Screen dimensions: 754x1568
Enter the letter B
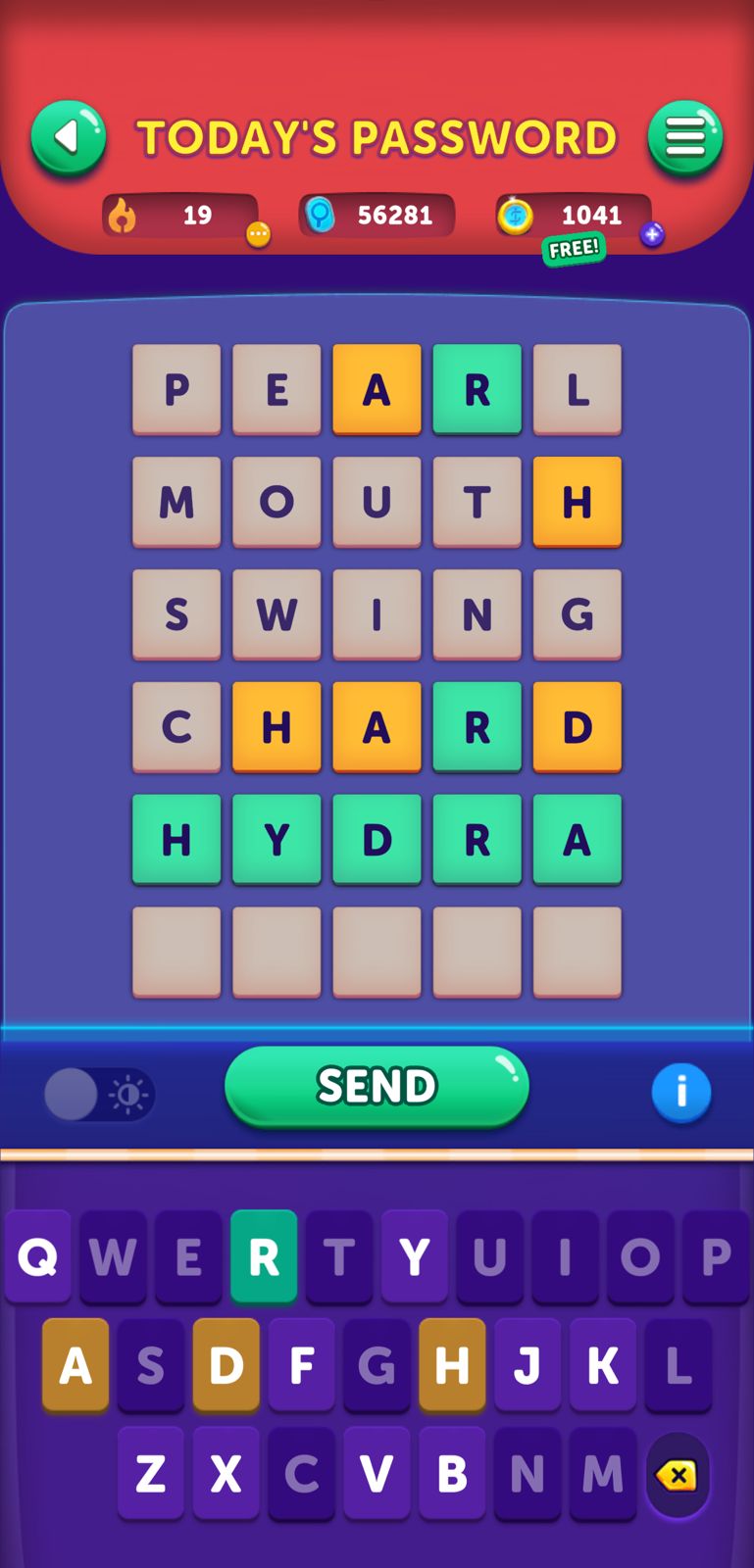pyautogui.click(x=452, y=1472)
